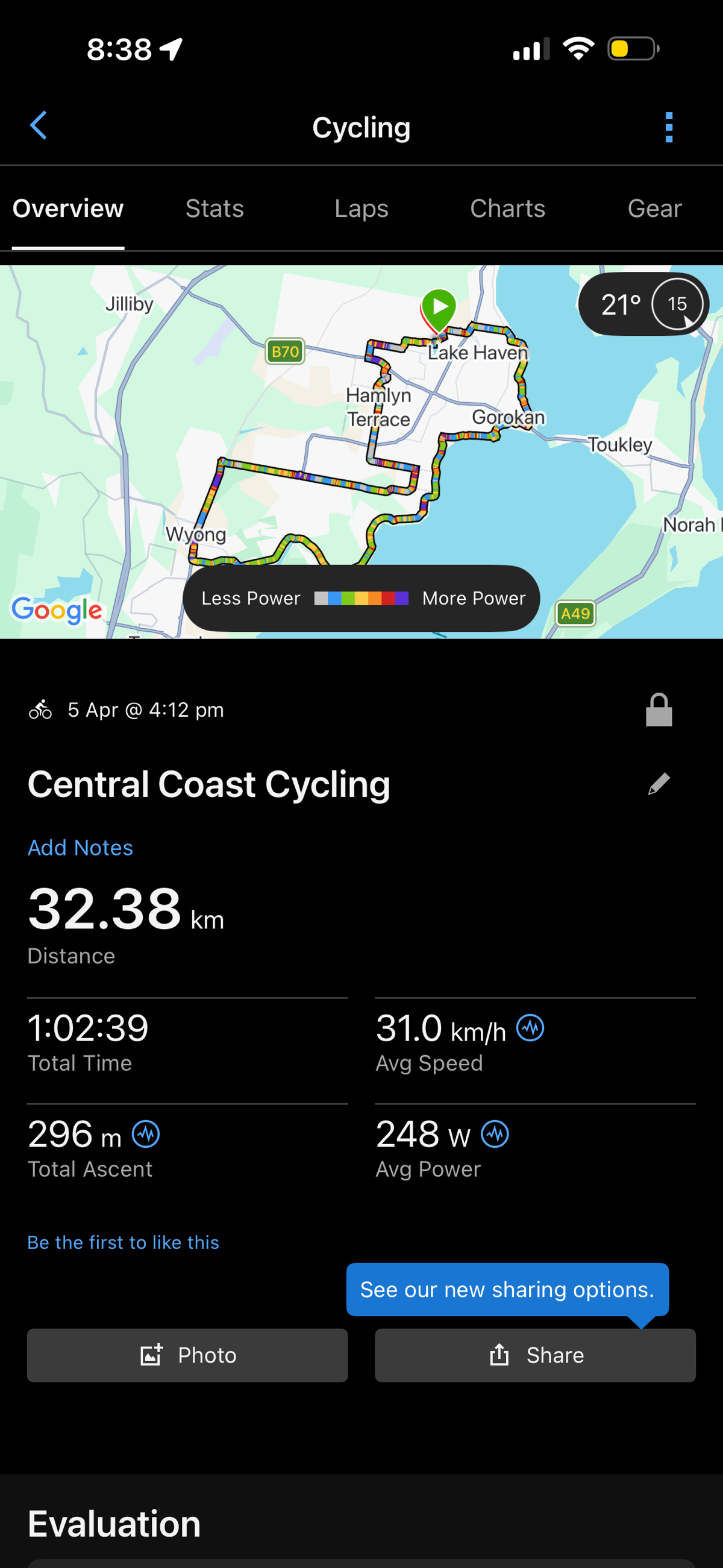Switch to the Stats tab
This screenshot has width=723, height=1568.
tap(214, 209)
